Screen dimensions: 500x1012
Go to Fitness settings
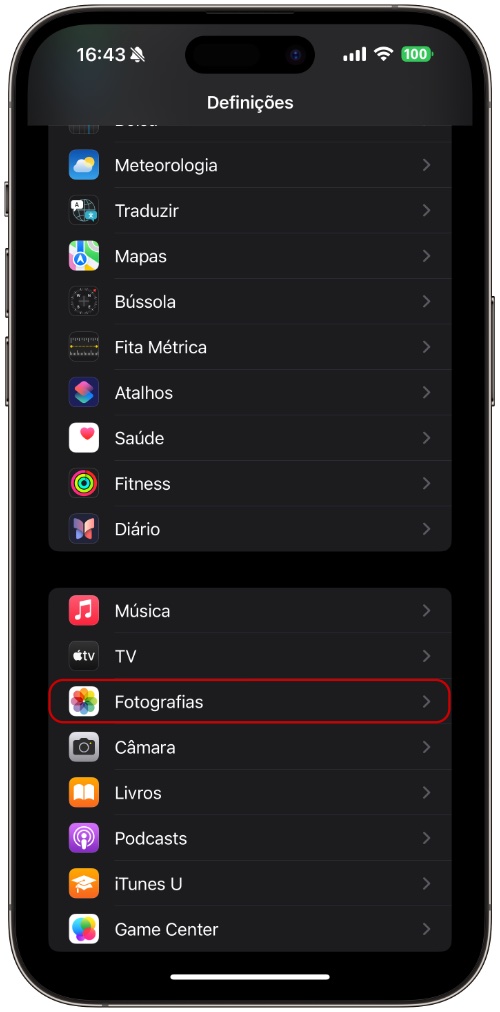pos(250,483)
